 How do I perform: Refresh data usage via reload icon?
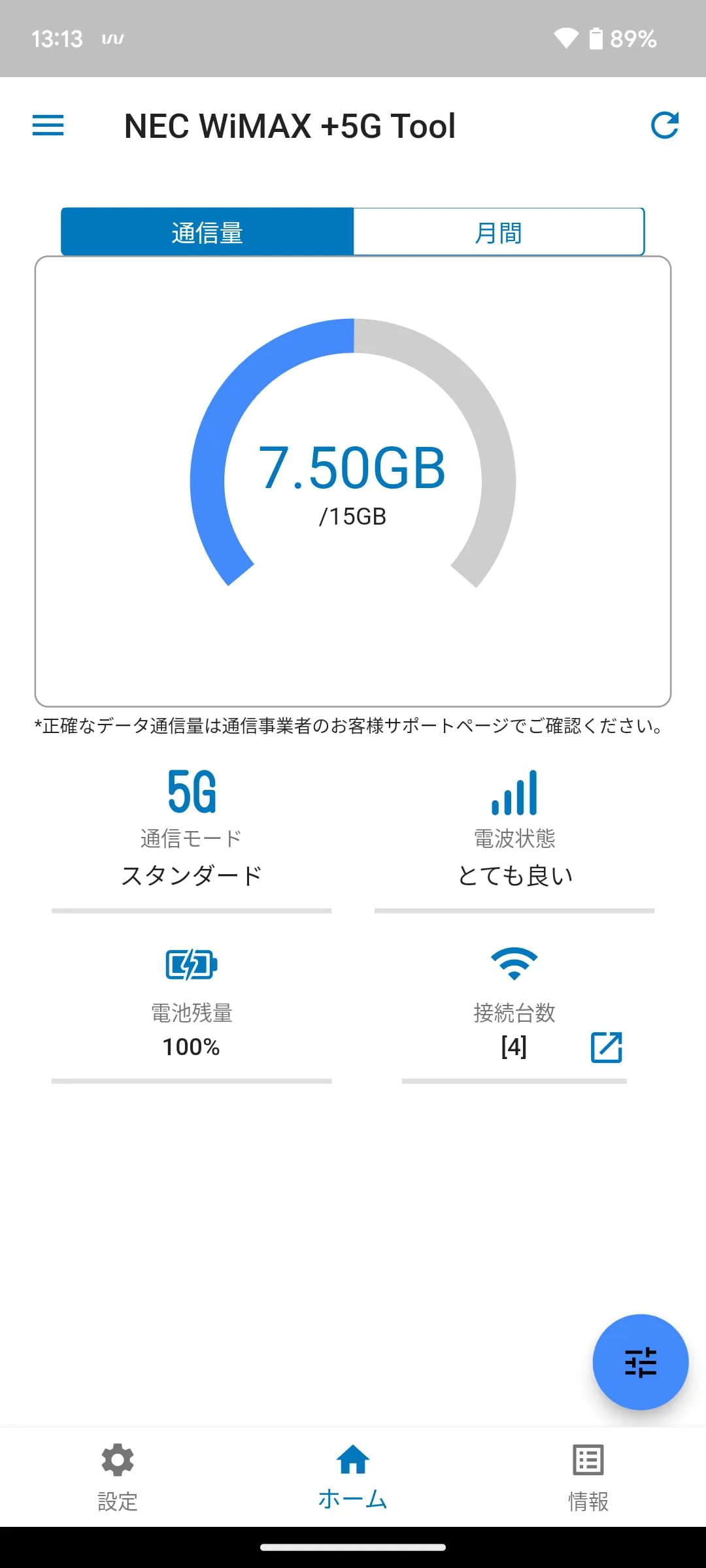click(665, 125)
